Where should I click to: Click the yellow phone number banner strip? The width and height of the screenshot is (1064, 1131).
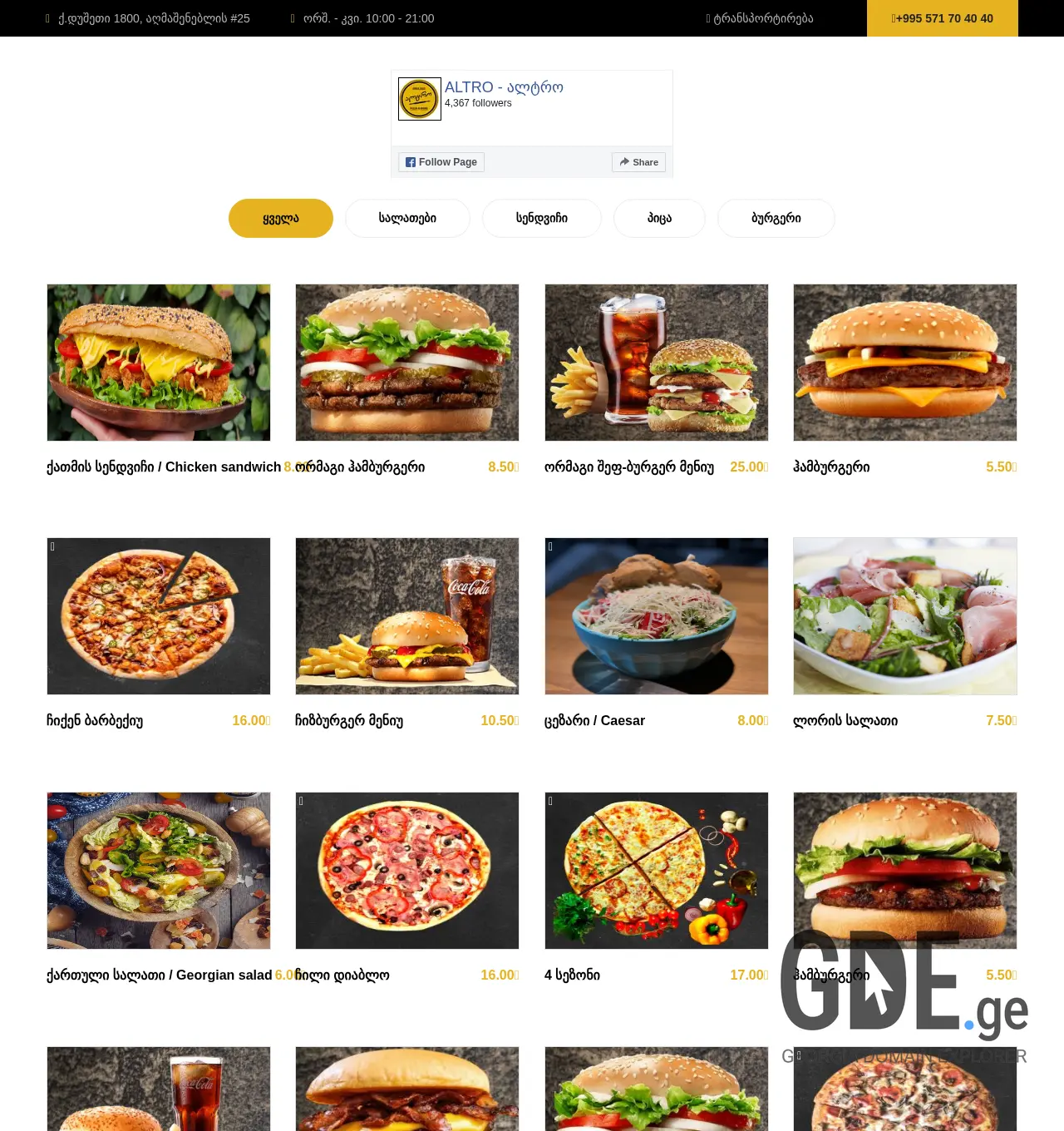(x=942, y=18)
